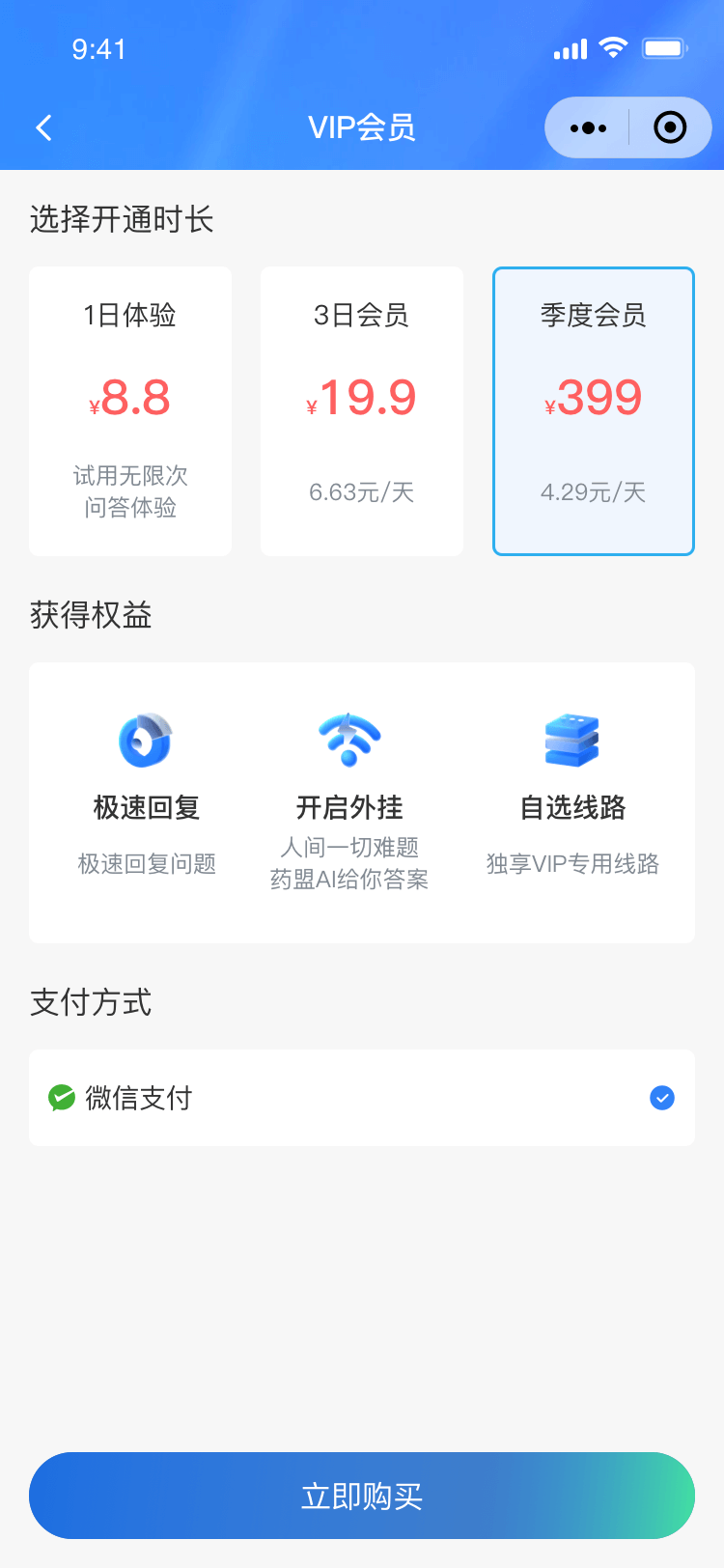Open the mini program more options menu
Screen dimensions: 724x1568
pos(588,127)
